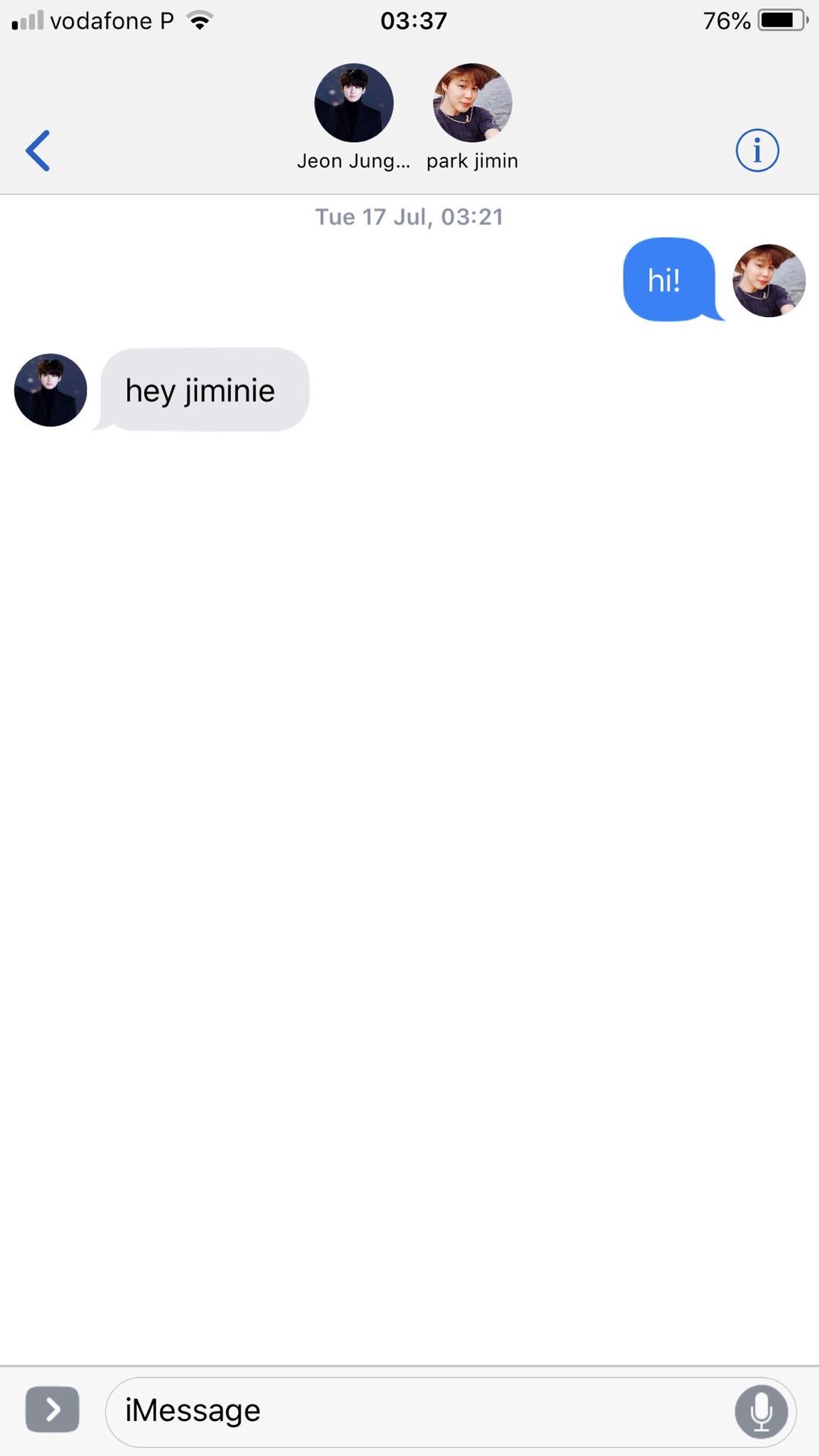
Task: Tap the park jimin contact avatar in header
Action: coord(472,103)
